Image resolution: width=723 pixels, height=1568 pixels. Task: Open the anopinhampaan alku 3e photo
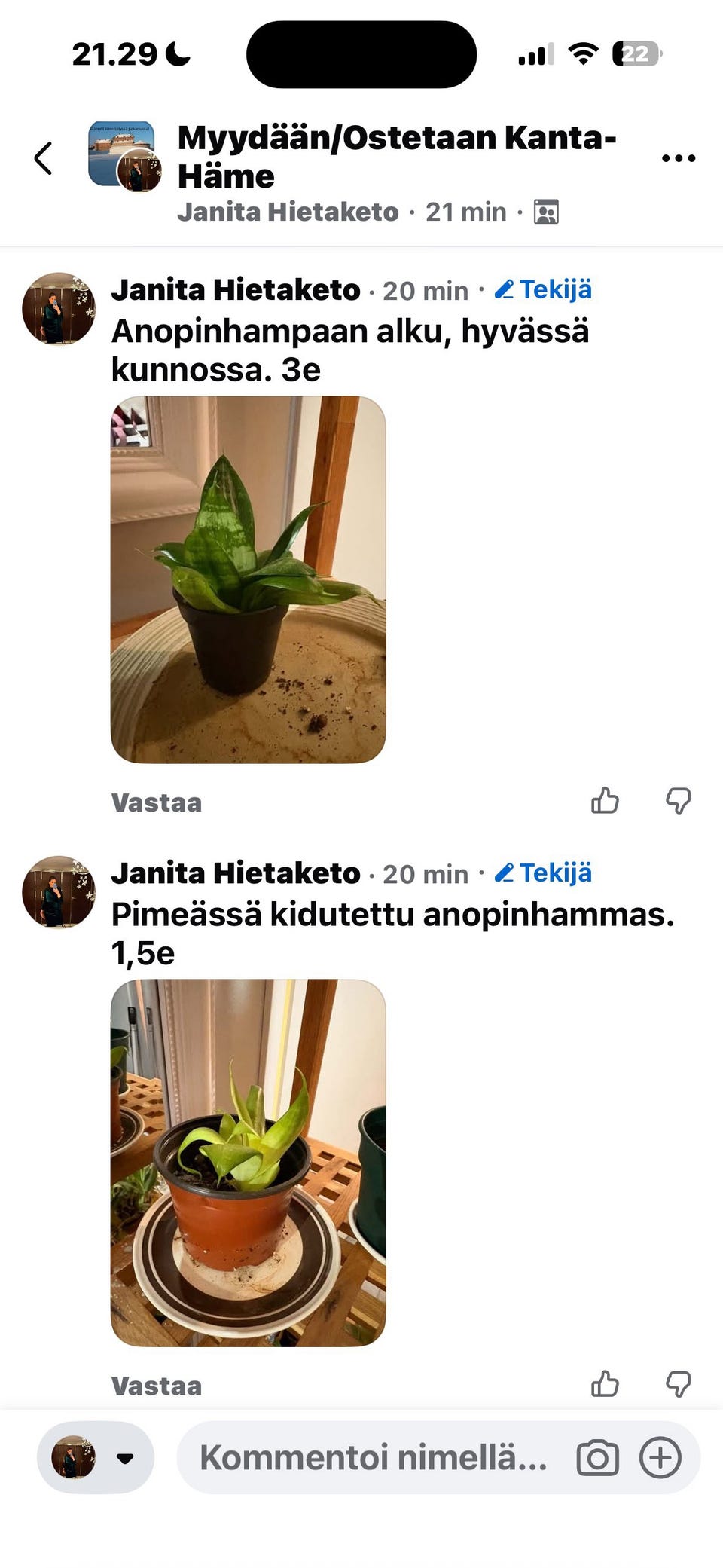[x=248, y=579]
